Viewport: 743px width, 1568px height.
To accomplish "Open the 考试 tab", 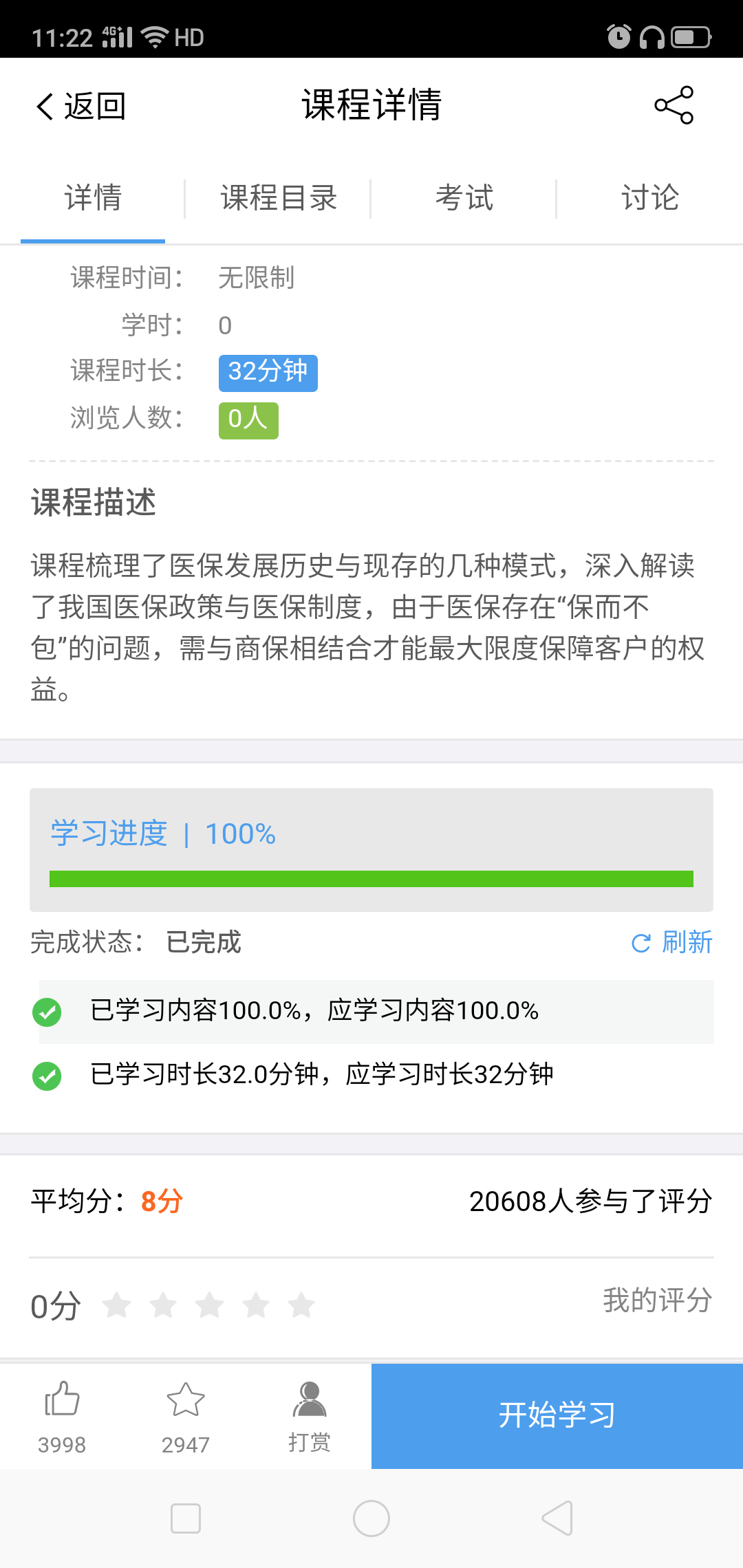I will [x=464, y=198].
